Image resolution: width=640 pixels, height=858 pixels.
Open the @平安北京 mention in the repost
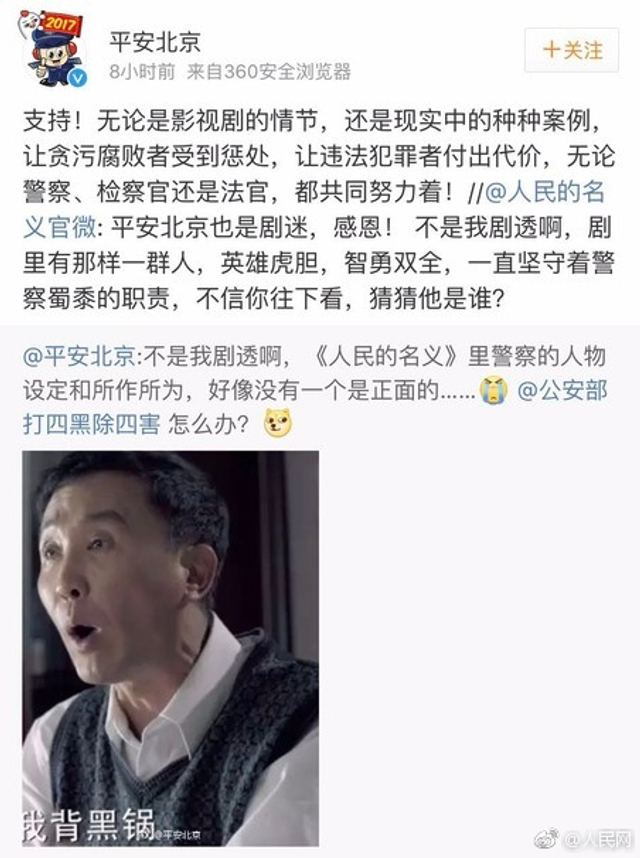tap(79, 356)
